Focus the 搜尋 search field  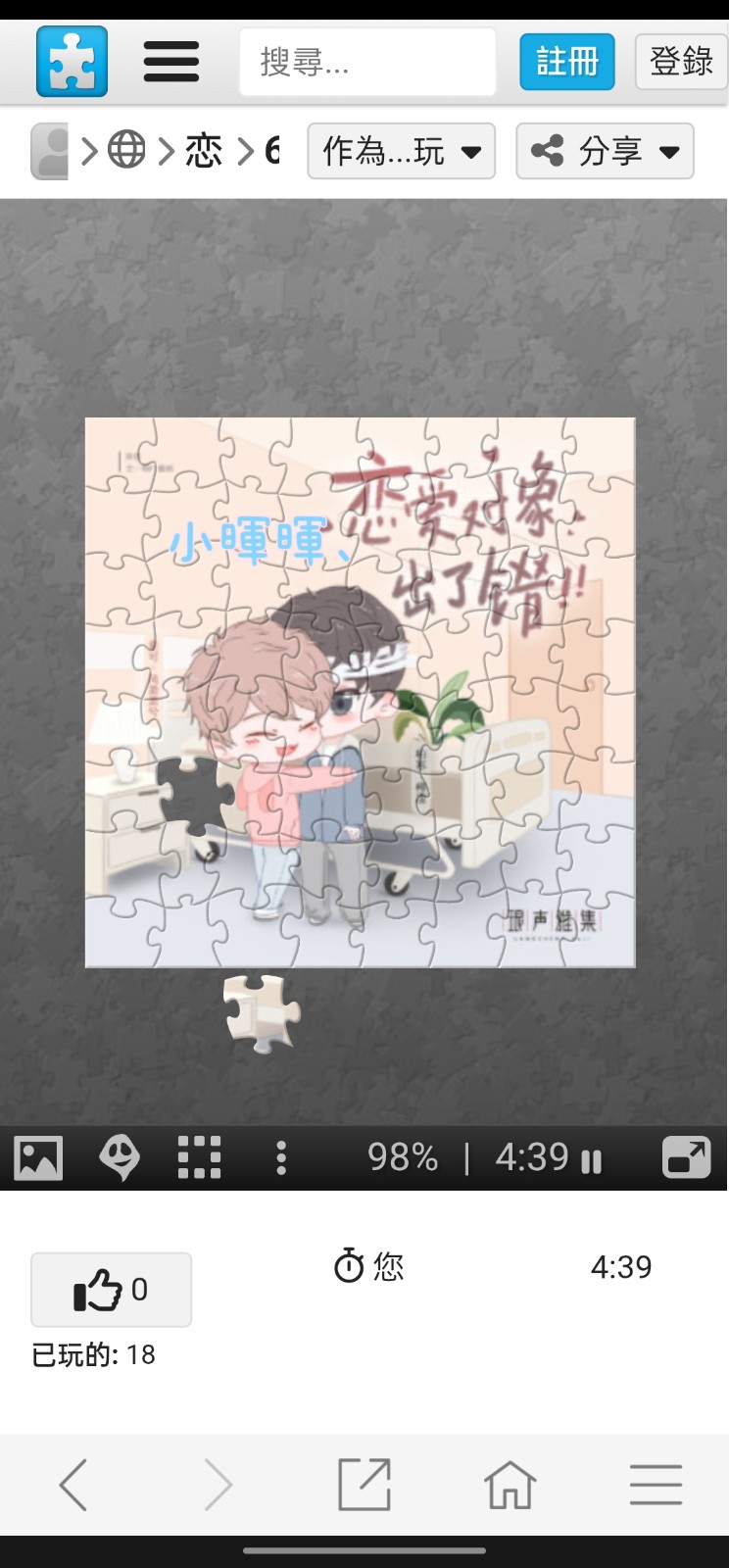point(367,62)
